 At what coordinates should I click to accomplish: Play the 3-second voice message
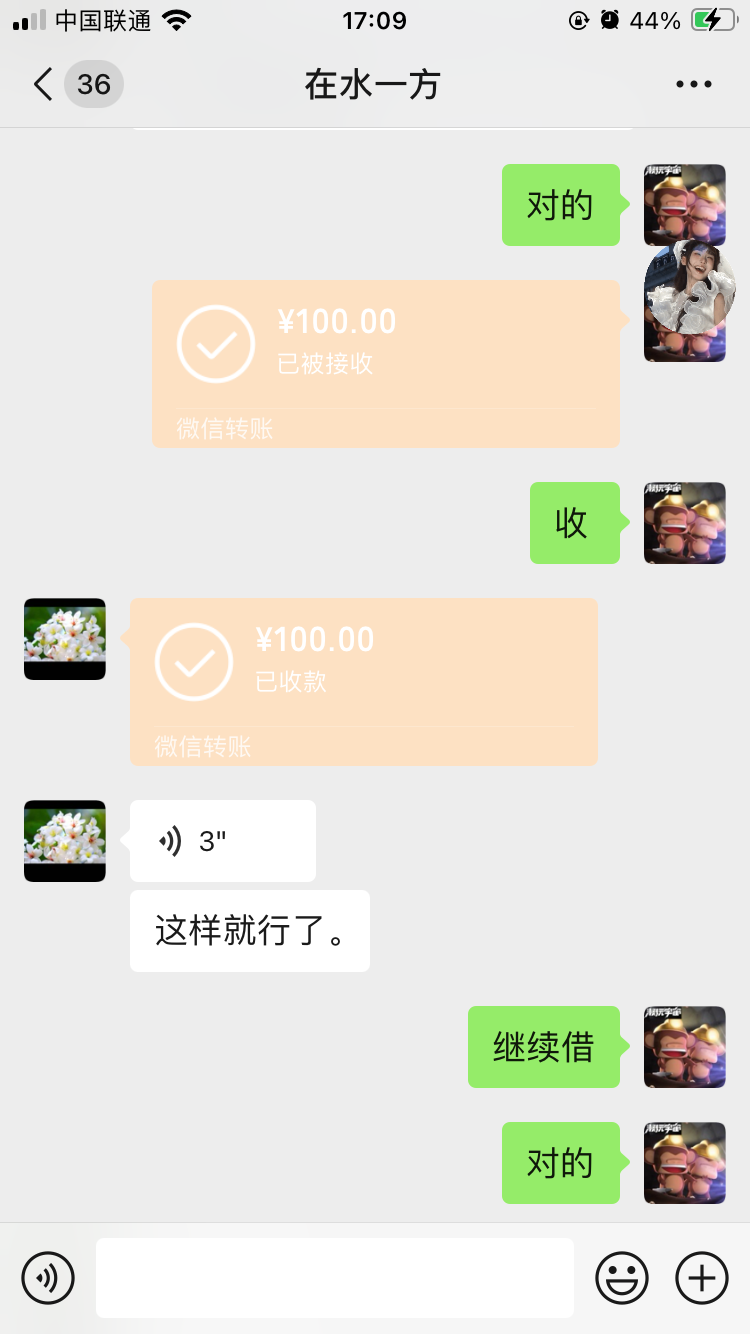223,841
